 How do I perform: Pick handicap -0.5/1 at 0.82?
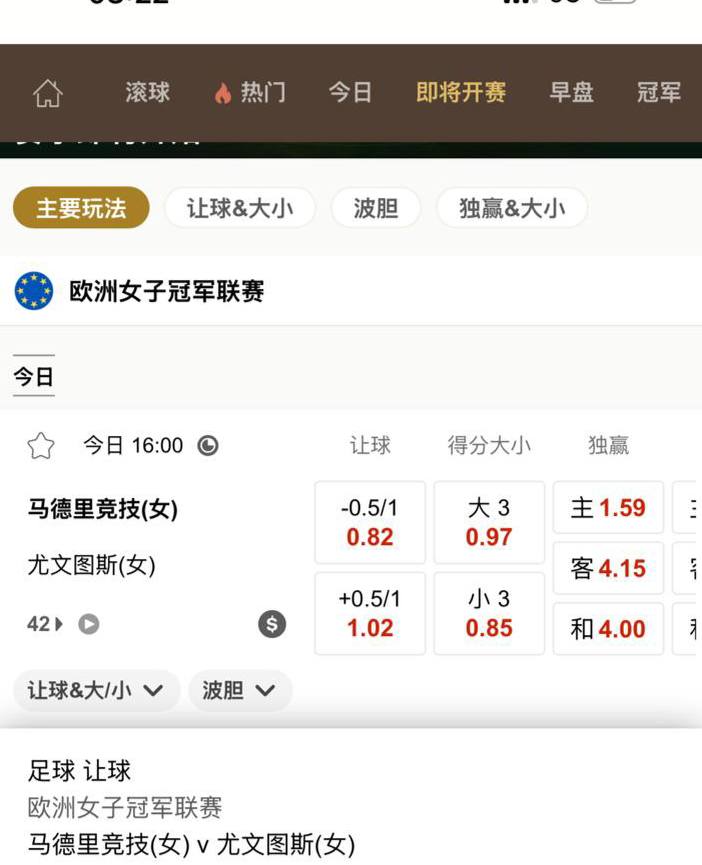click(369, 522)
